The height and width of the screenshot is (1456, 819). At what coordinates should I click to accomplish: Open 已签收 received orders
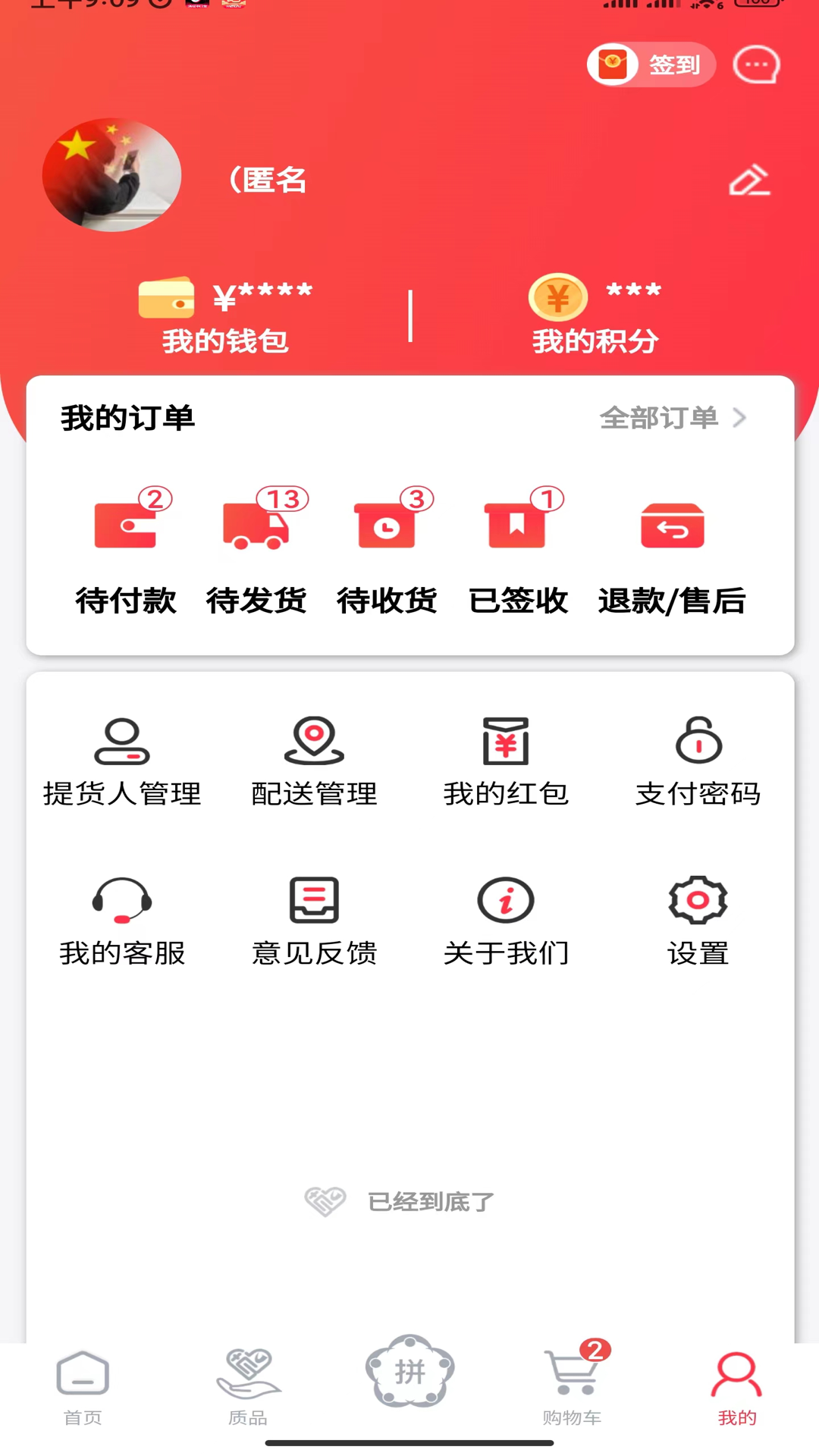[518, 550]
